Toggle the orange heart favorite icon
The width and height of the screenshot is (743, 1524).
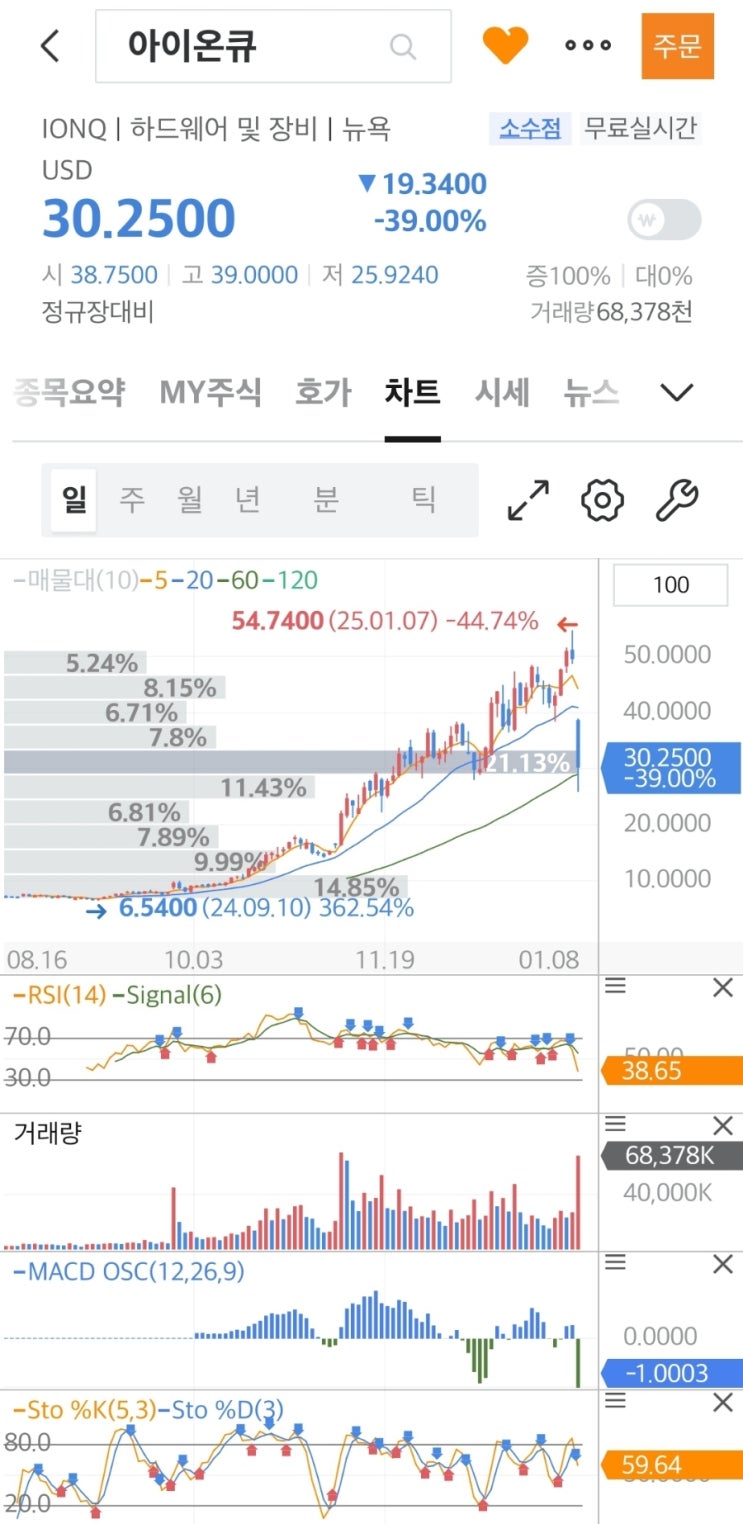click(504, 46)
